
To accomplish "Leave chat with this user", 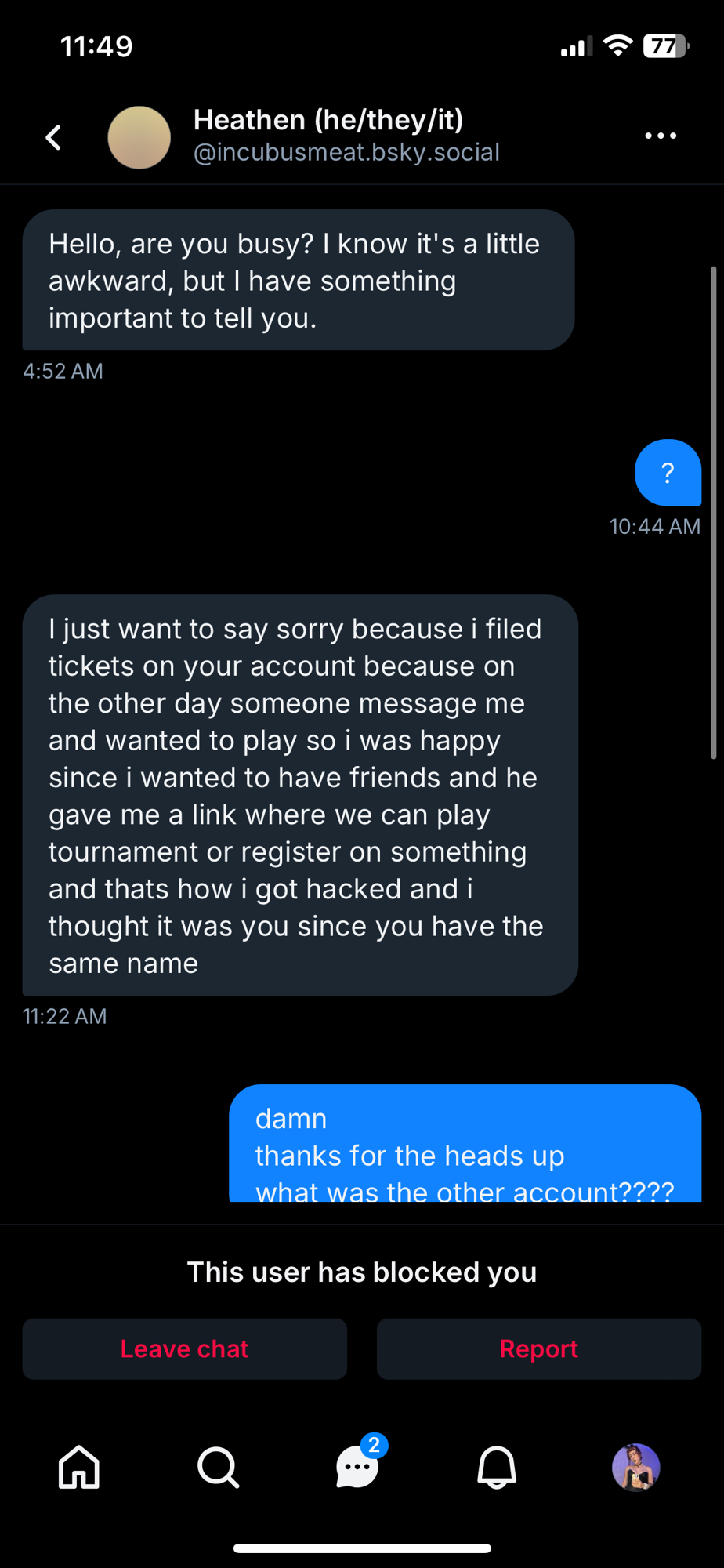I will 184,1348.
